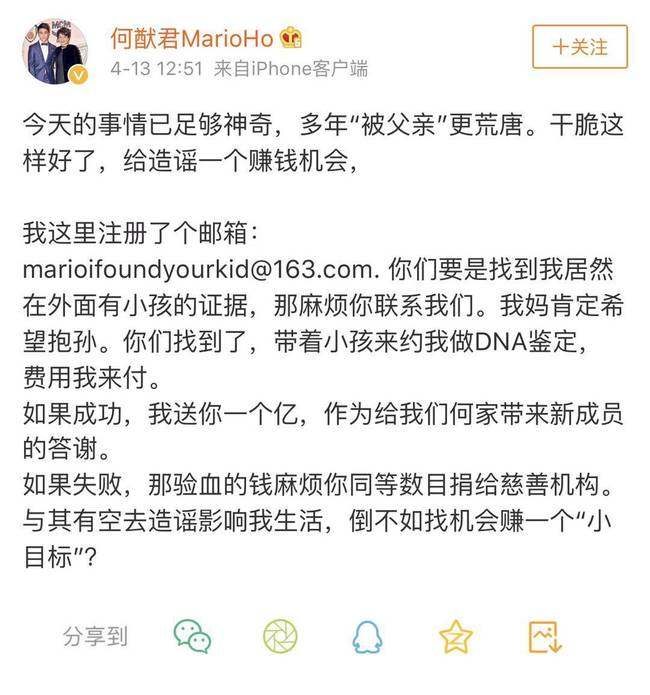Share the post to Qzone
Image resolution: width=650 pixels, height=695 pixels.
pyautogui.click(x=455, y=636)
